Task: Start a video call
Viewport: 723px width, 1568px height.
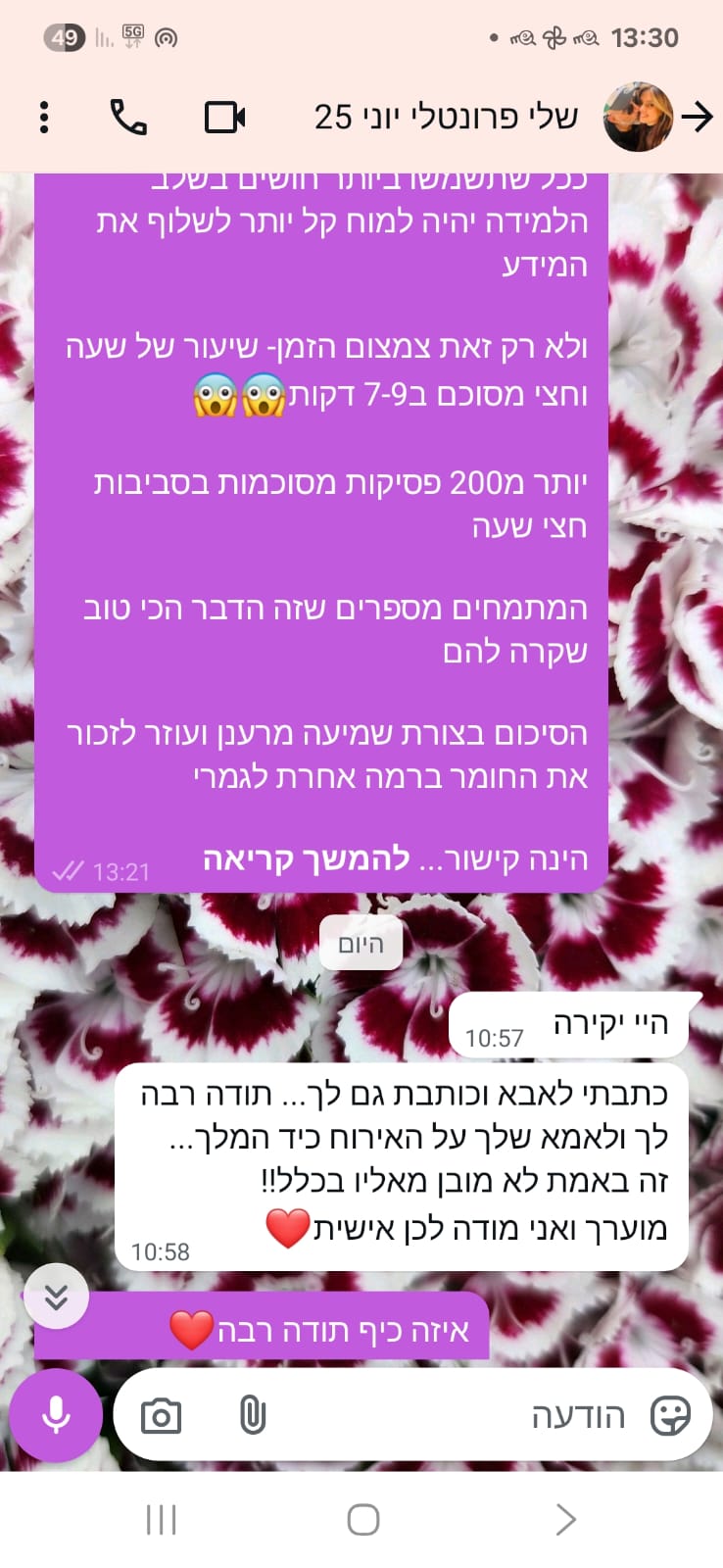Action: click(x=224, y=117)
